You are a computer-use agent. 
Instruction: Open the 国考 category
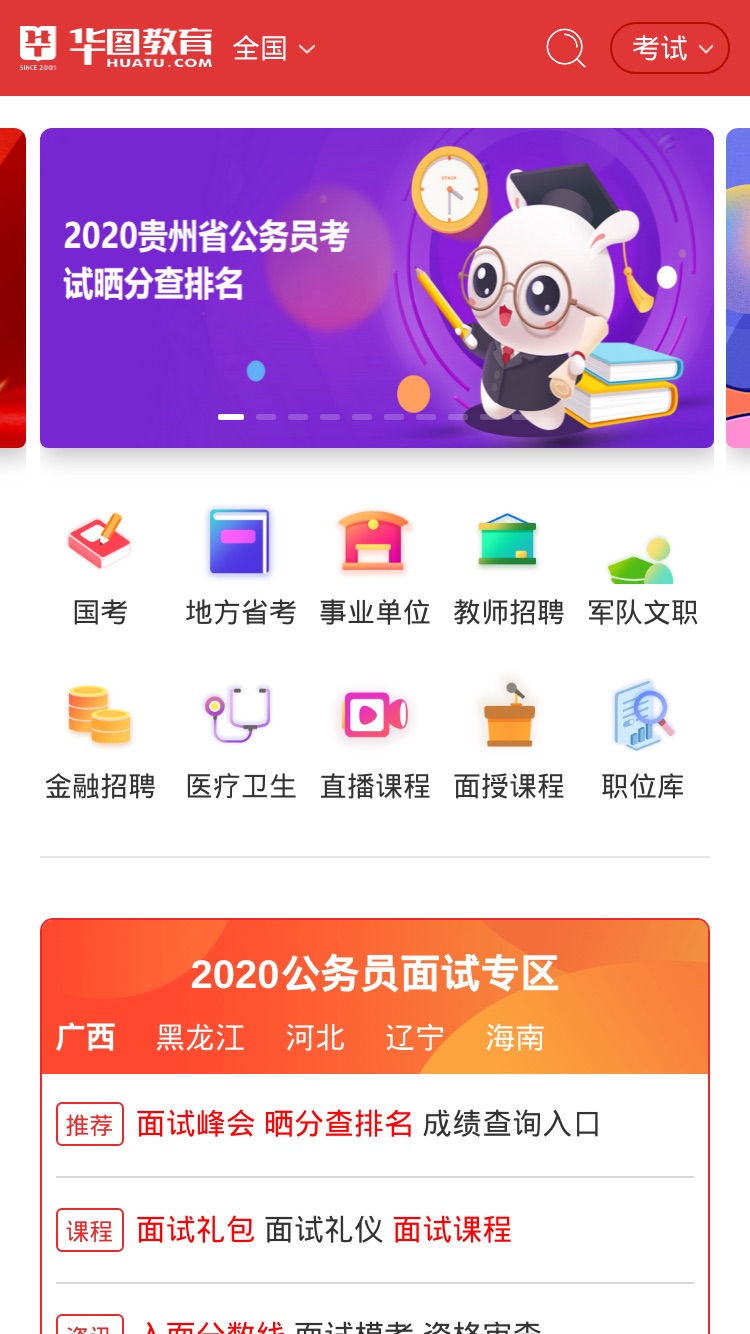point(100,567)
